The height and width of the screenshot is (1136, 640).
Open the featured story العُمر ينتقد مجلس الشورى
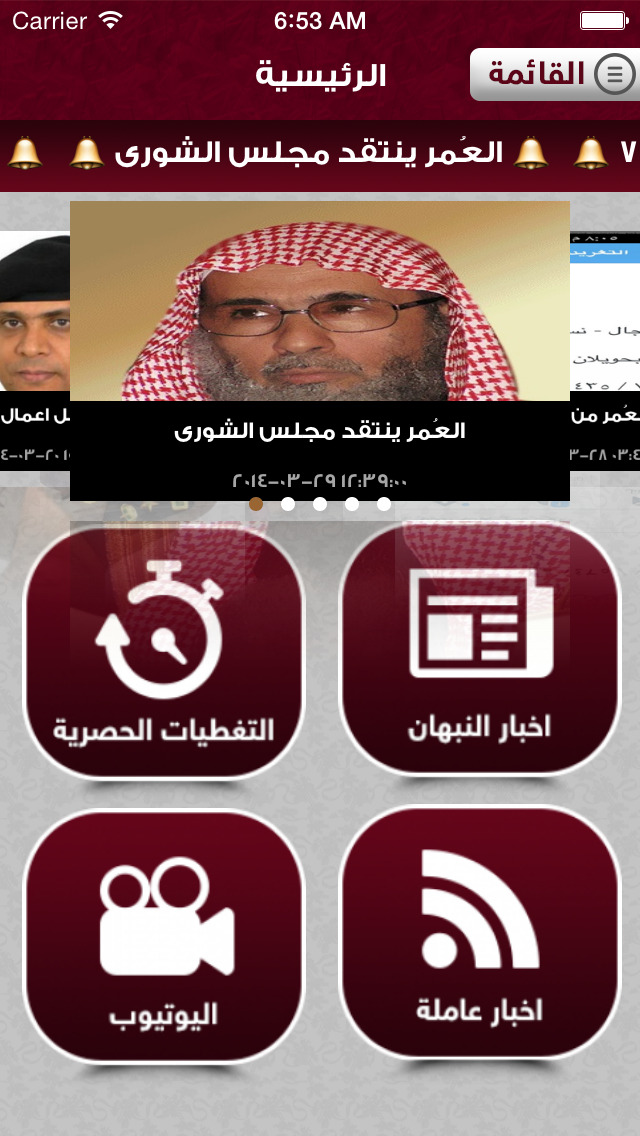pyautogui.click(x=320, y=351)
